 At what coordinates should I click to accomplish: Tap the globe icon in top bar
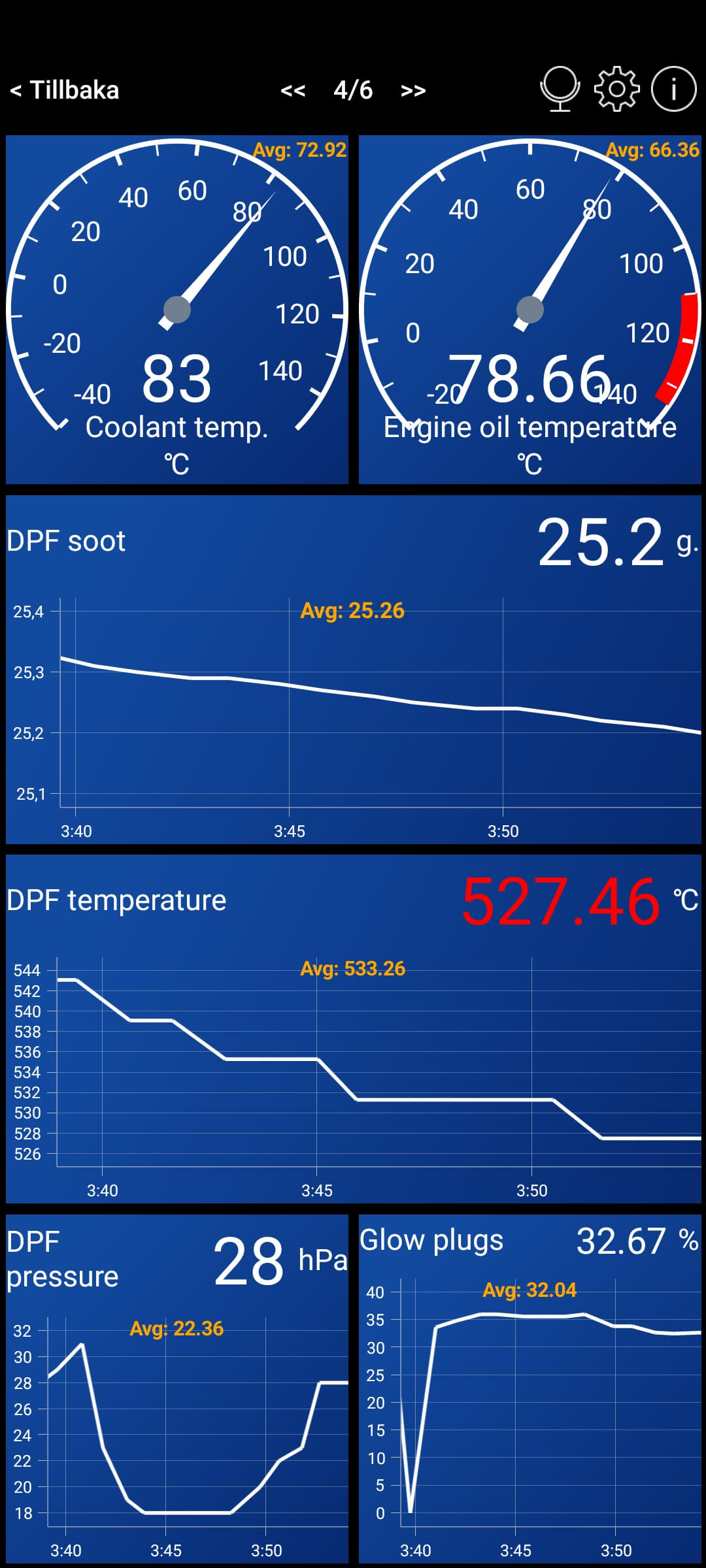[560, 89]
